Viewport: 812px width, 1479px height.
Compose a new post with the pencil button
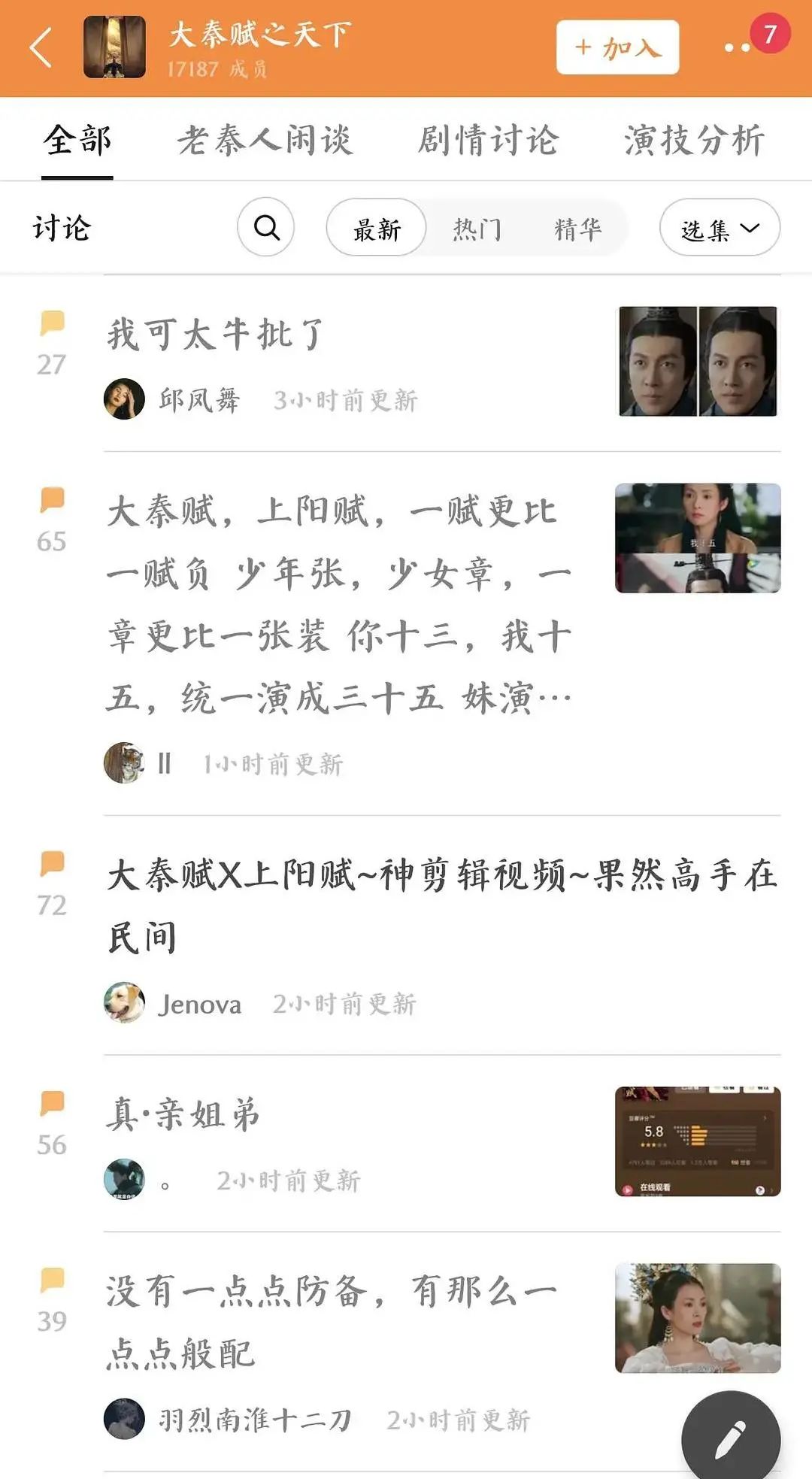coord(730,1438)
